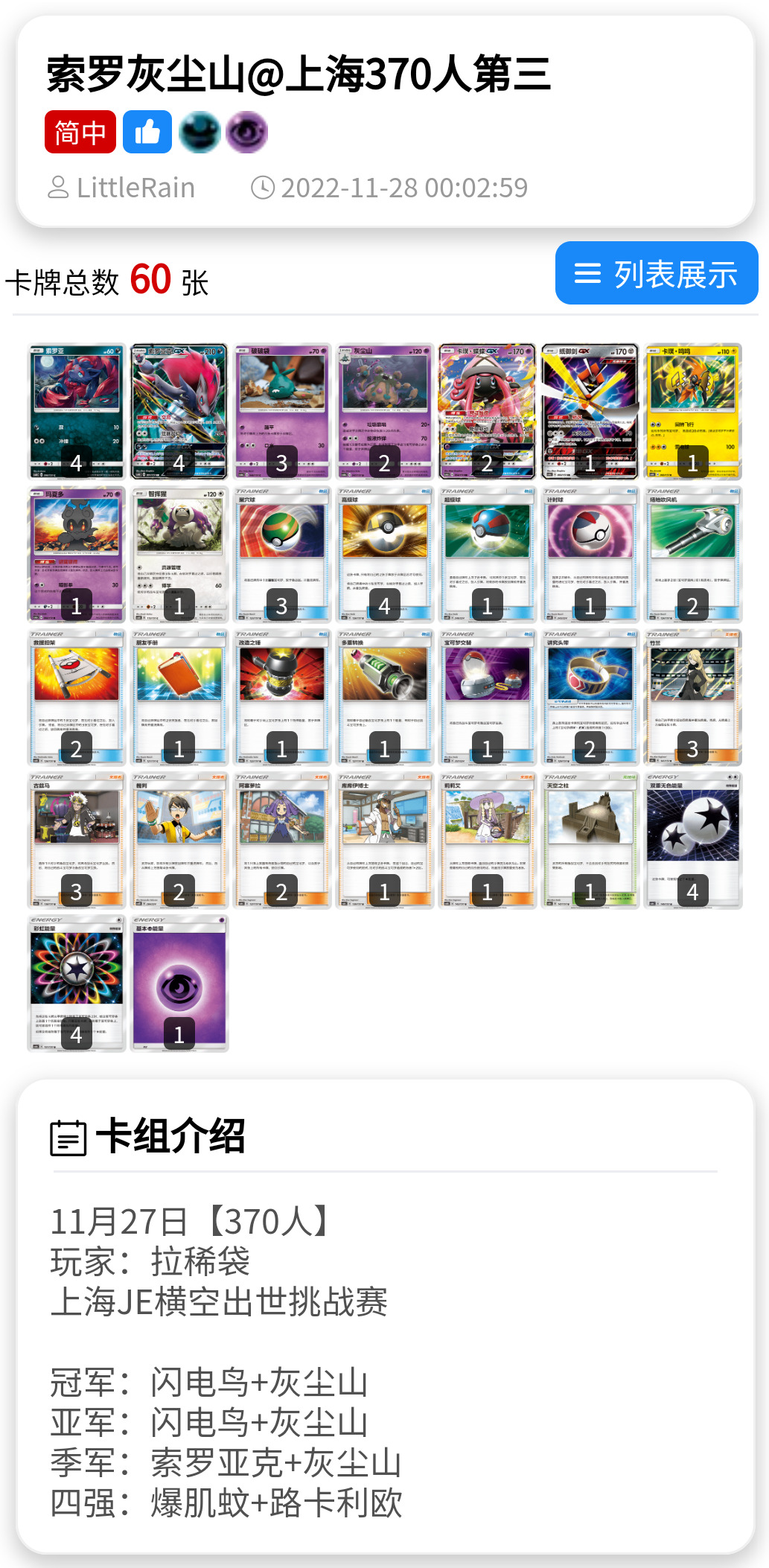Open the 高级球 trainer card
Screen dimensions: 769x1568
point(385,554)
